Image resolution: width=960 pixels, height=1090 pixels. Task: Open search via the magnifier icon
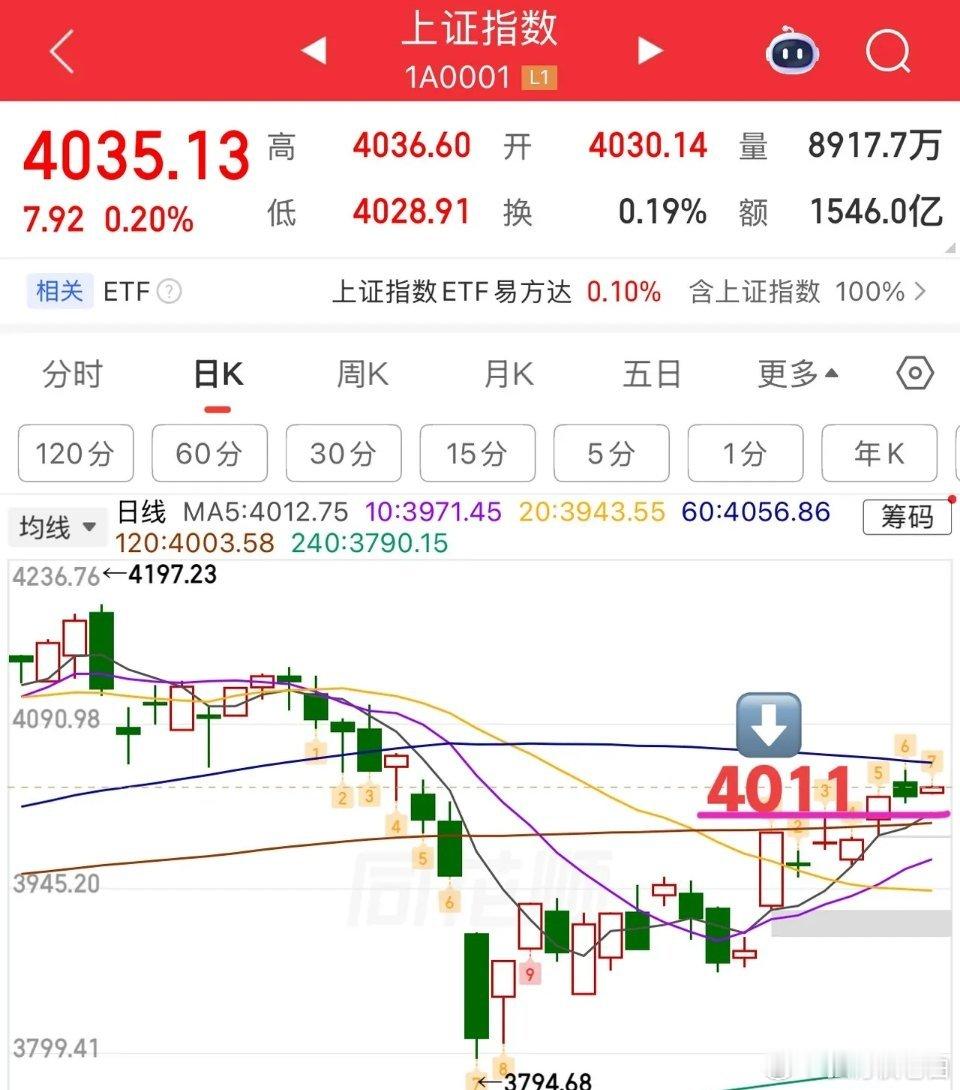point(888,50)
